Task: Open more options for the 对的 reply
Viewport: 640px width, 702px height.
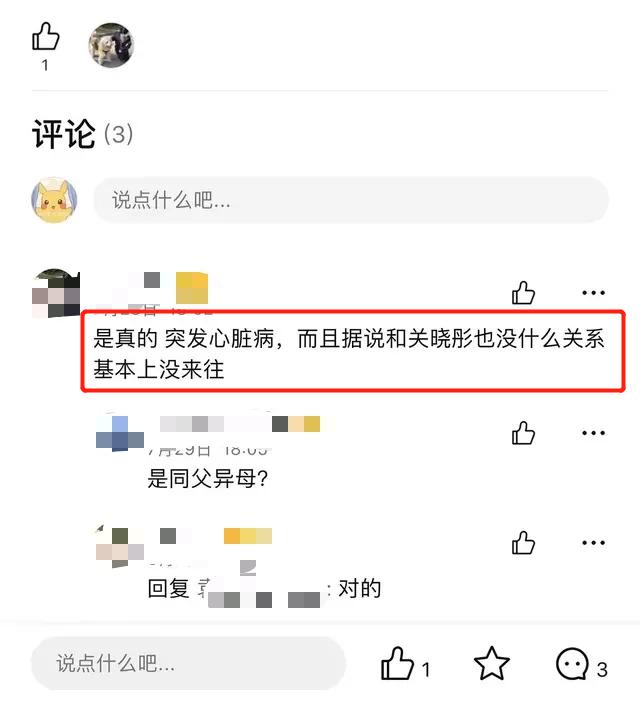Action: 593,543
